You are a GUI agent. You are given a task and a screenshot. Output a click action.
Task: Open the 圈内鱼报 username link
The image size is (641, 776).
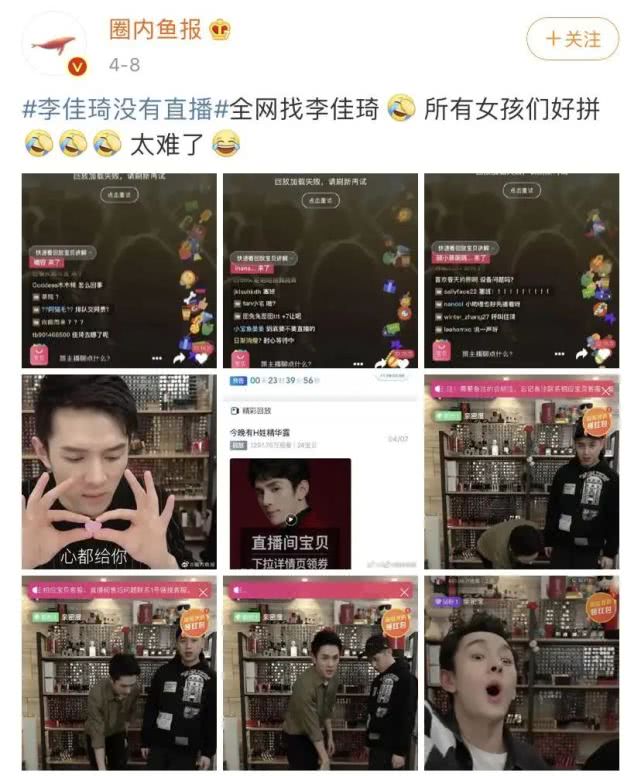click(x=156, y=28)
